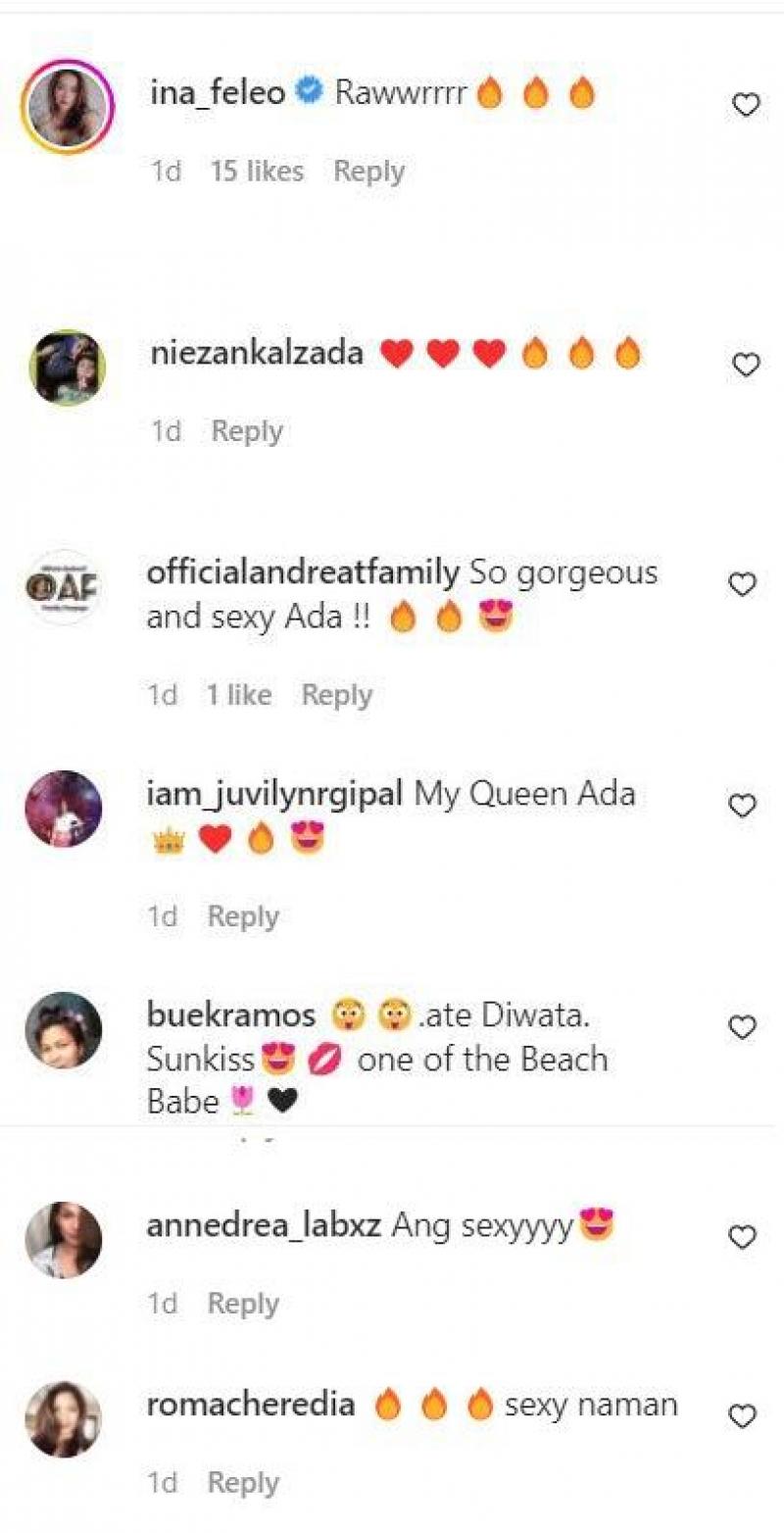Like ina_feleo's Rawwrrrr comment

click(747, 105)
